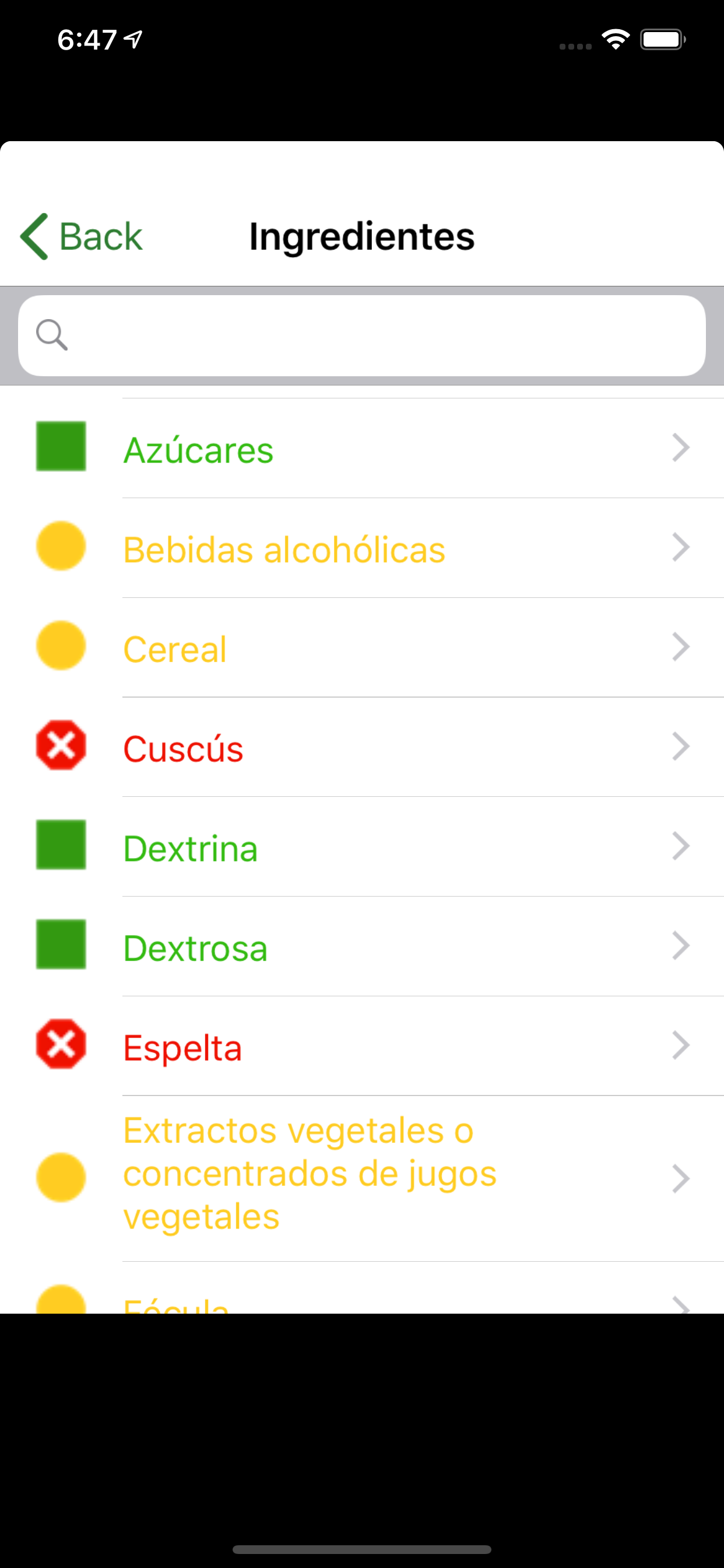View the Cuscús entry

(x=362, y=747)
